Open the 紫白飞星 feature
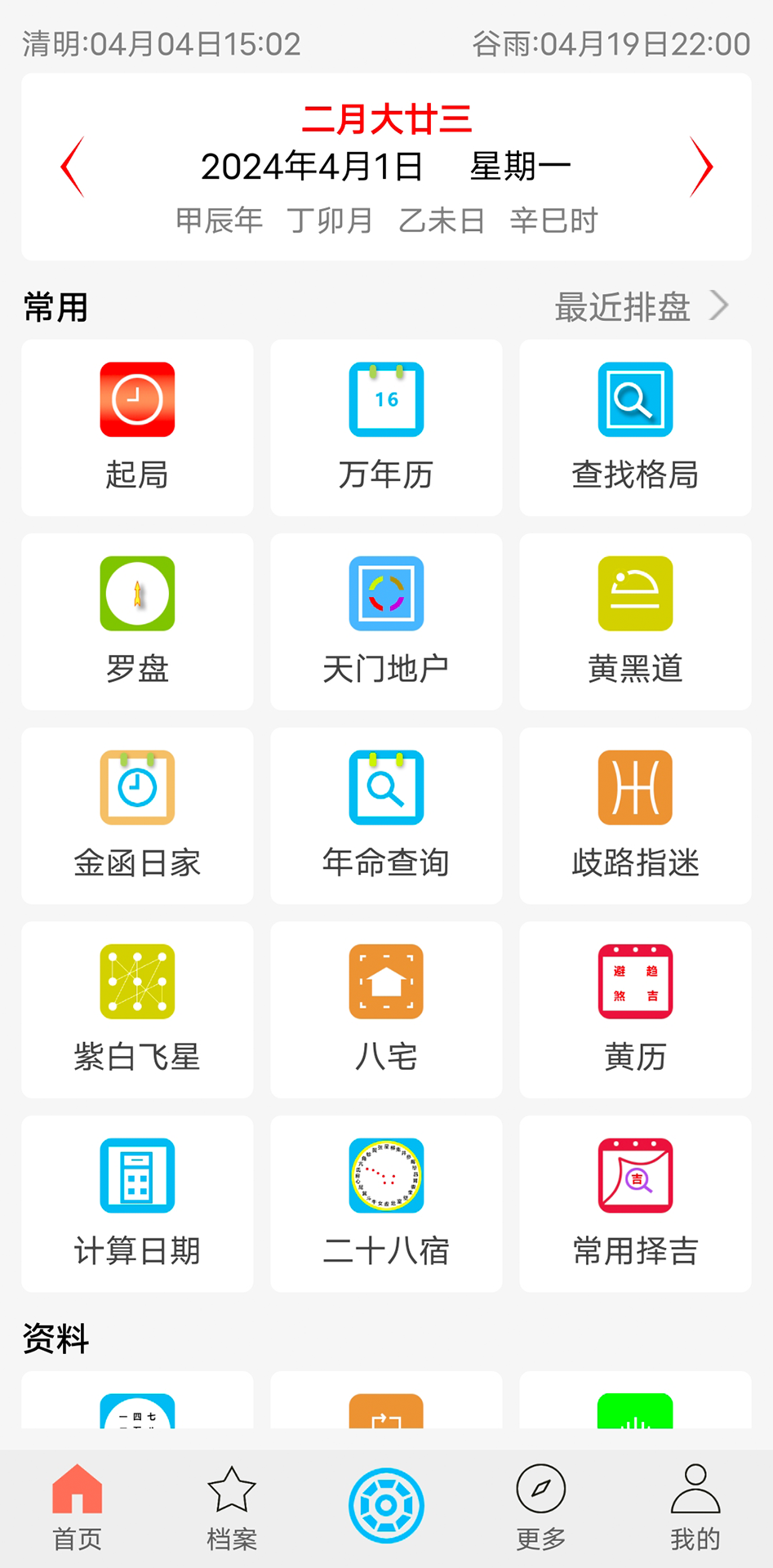 pyautogui.click(x=137, y=1010)
